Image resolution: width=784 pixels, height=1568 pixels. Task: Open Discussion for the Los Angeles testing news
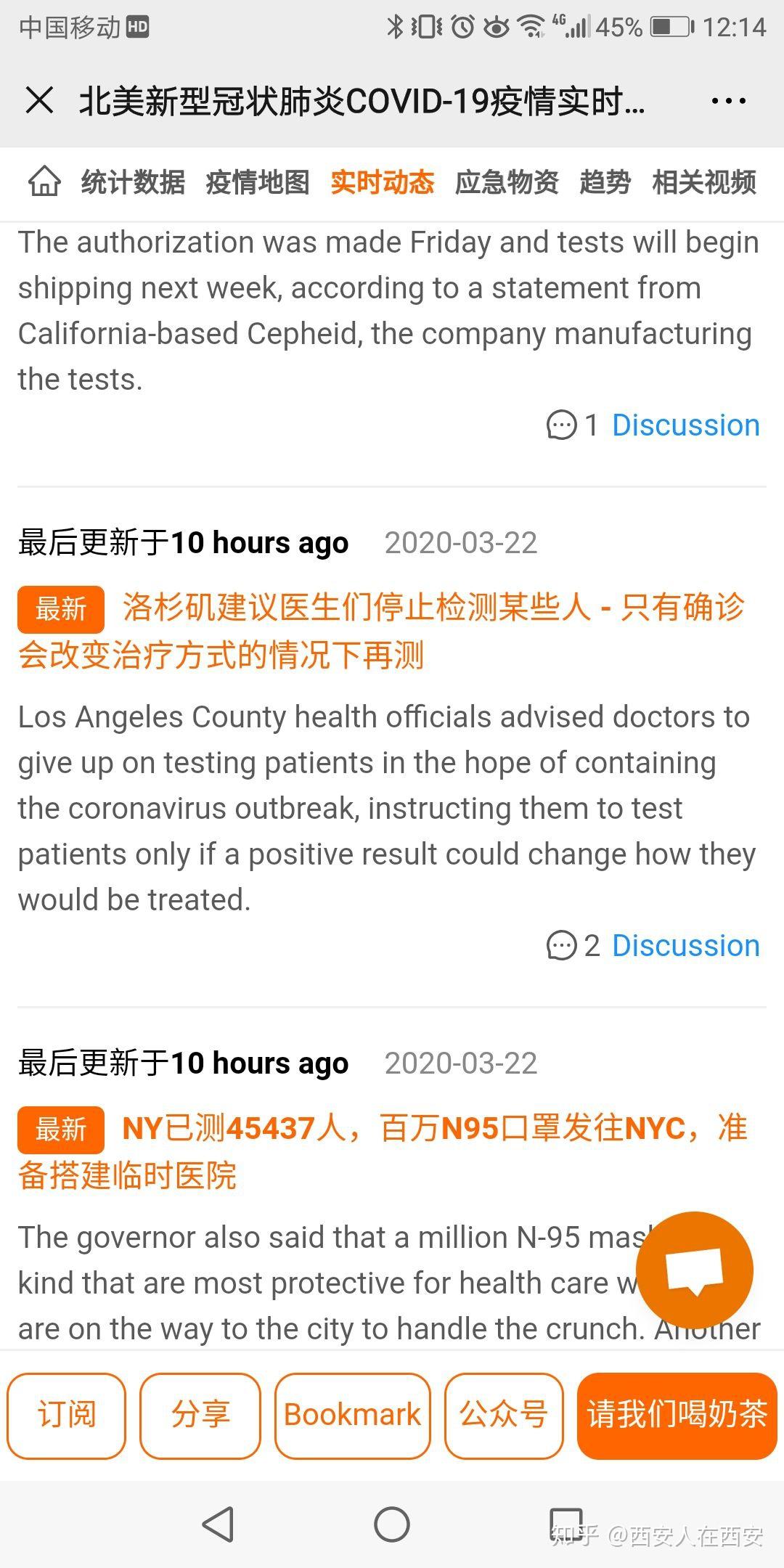(685, 946)
